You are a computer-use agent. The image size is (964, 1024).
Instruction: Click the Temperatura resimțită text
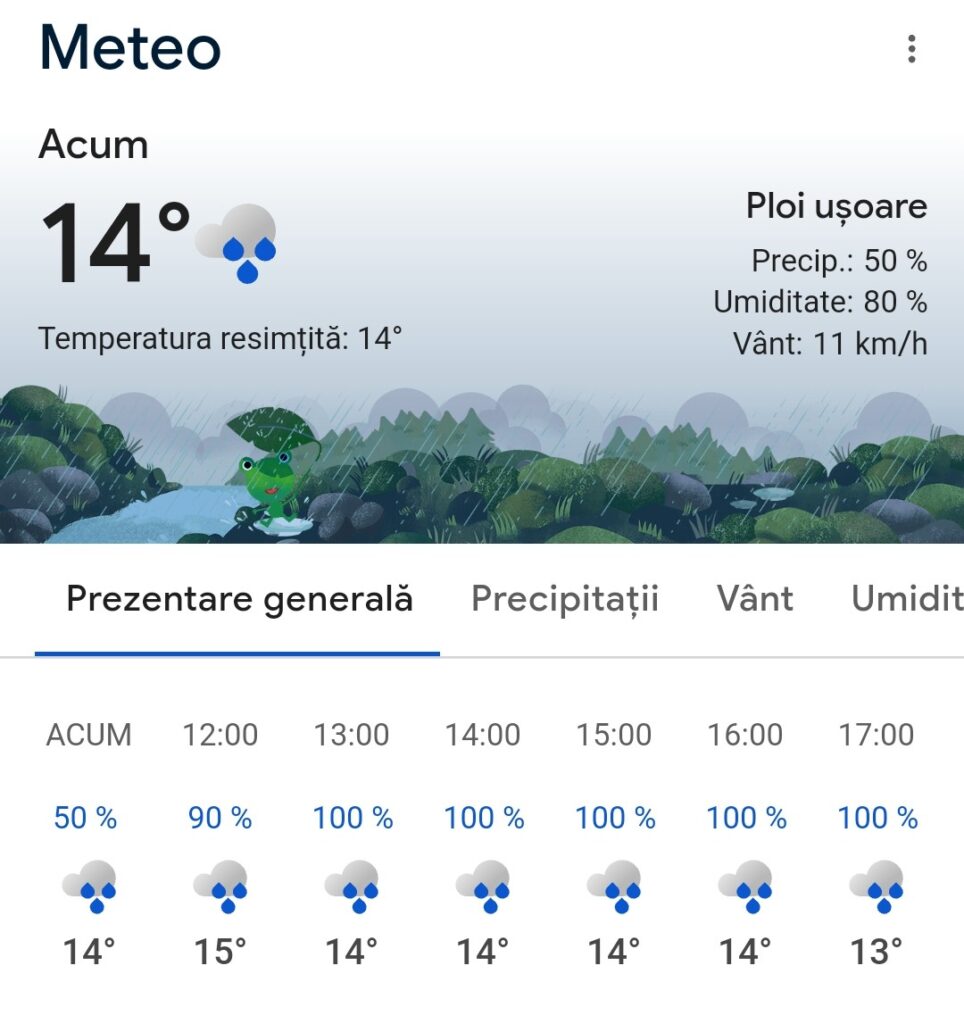click(222, 340)
